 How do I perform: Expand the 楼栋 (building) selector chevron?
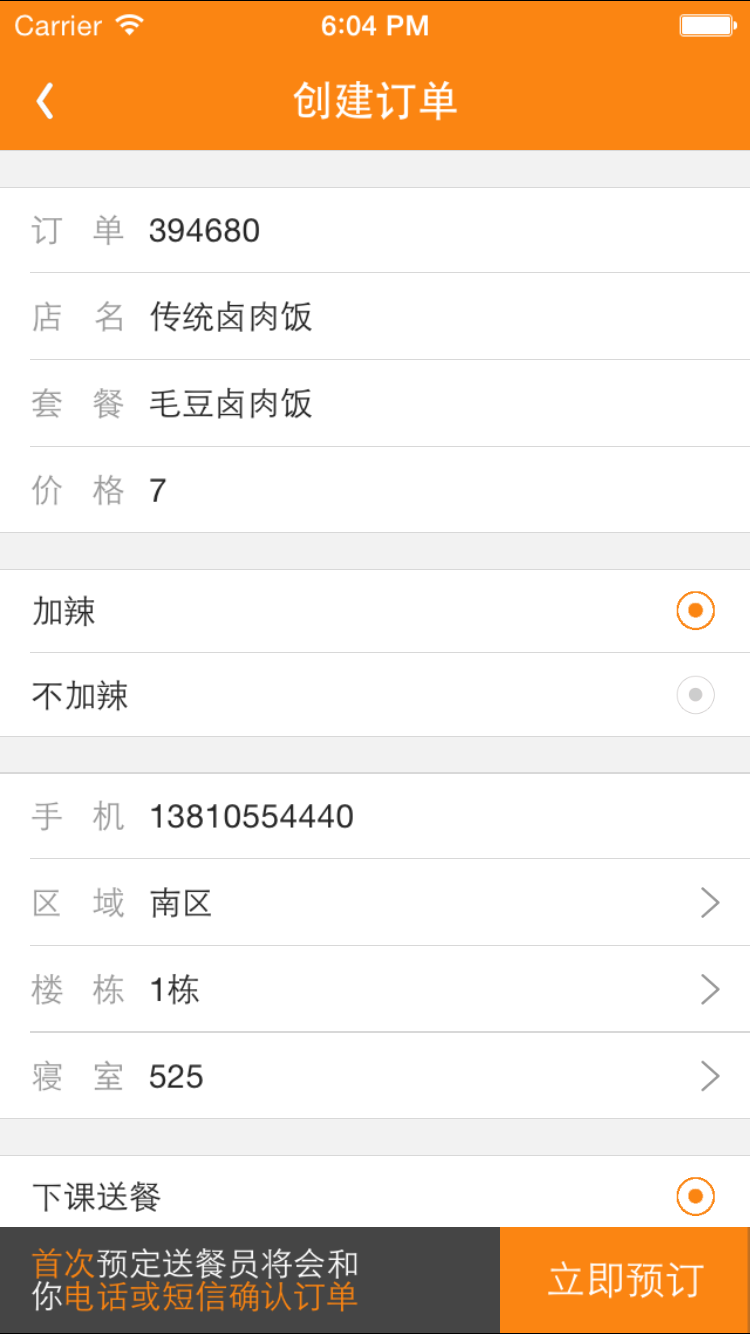tap(710, 989)
